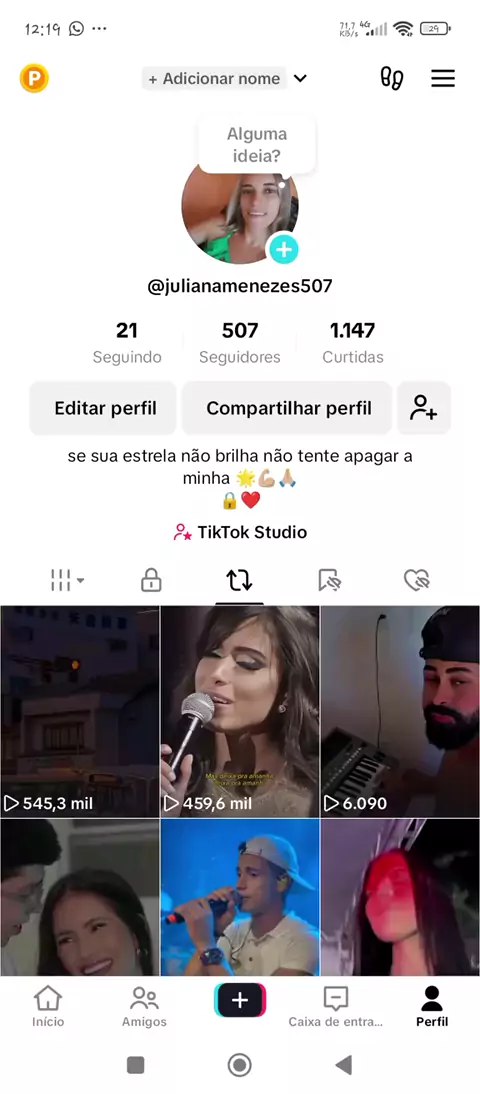Select the reposts tab
The height and width of the screenshot is (1094, 480).
pos(239,580)
